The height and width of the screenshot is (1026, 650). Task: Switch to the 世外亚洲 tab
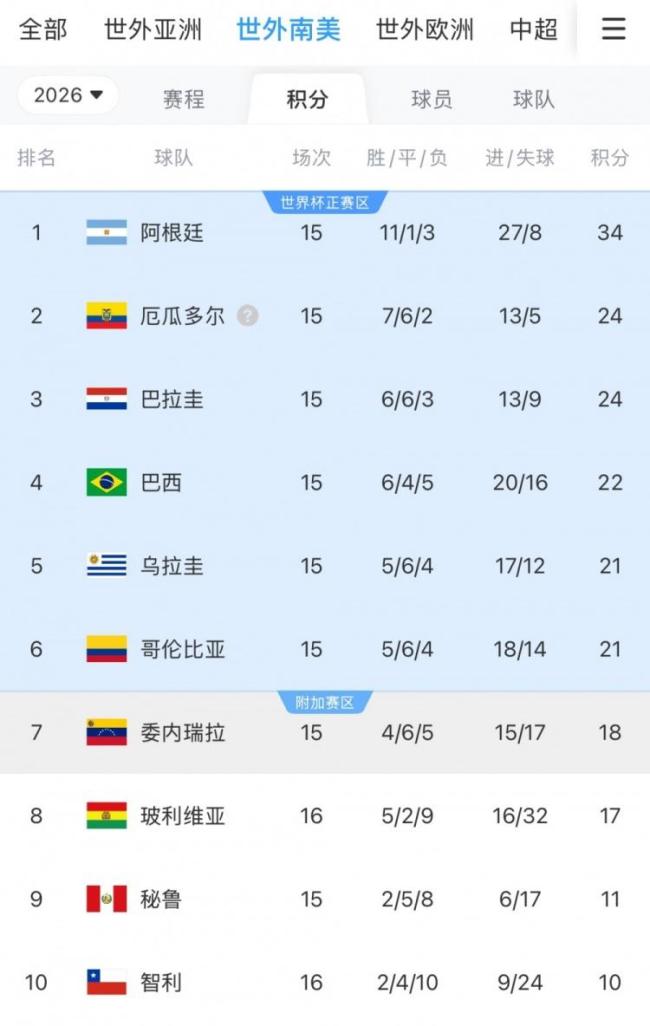pyautogui.click(x=153, y=29)
